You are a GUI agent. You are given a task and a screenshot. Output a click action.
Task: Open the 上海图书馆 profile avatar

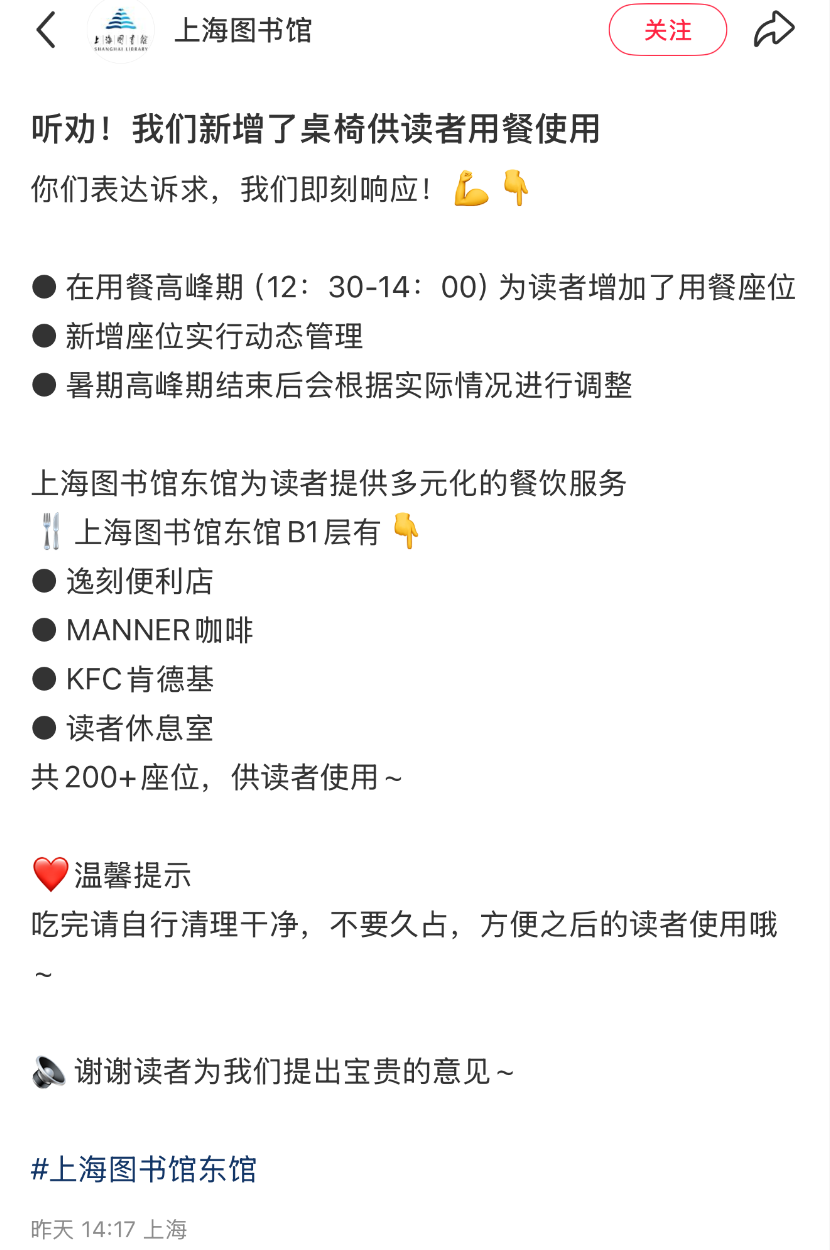[120, 31]
